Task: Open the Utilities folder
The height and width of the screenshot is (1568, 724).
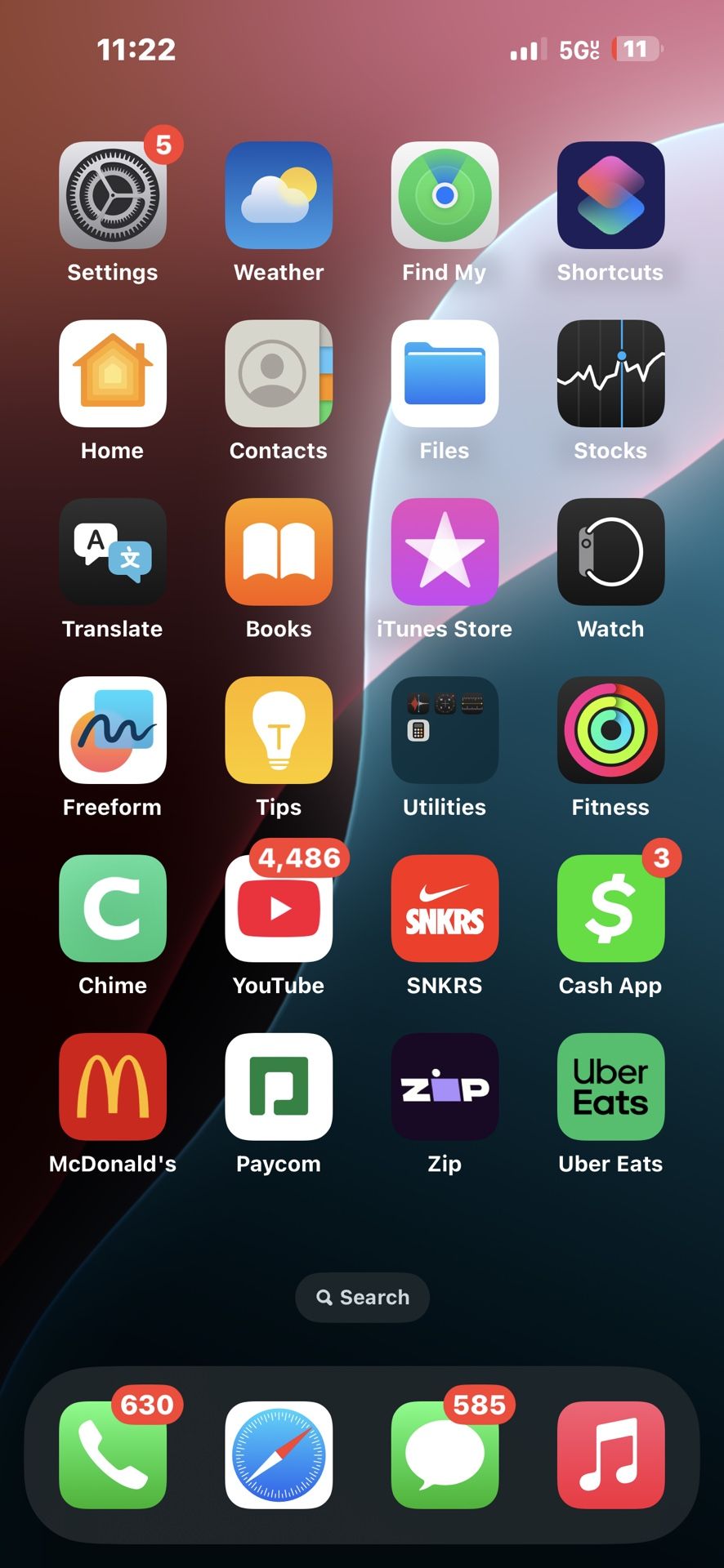Action: (445, 730)
